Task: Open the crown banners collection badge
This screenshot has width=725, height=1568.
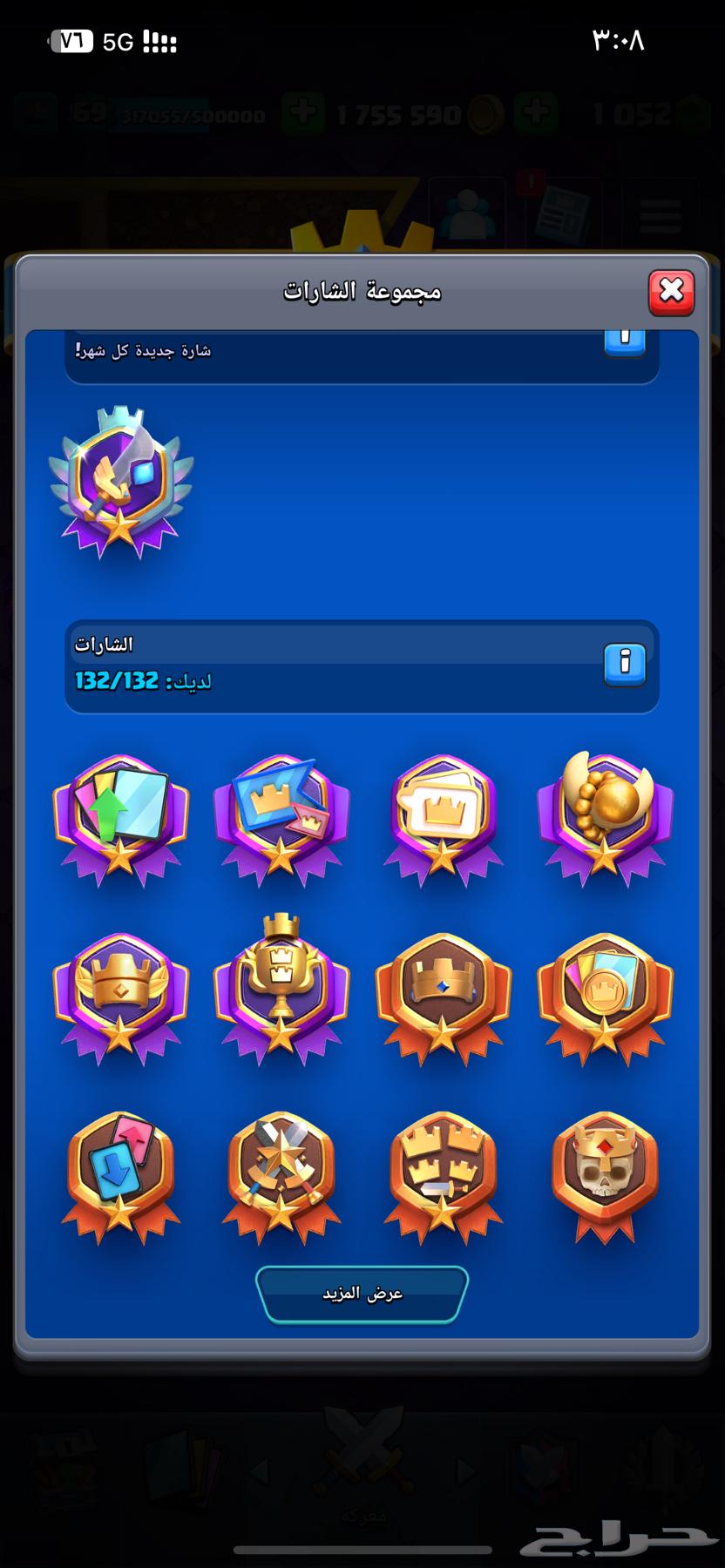Action: pos(281,817)
